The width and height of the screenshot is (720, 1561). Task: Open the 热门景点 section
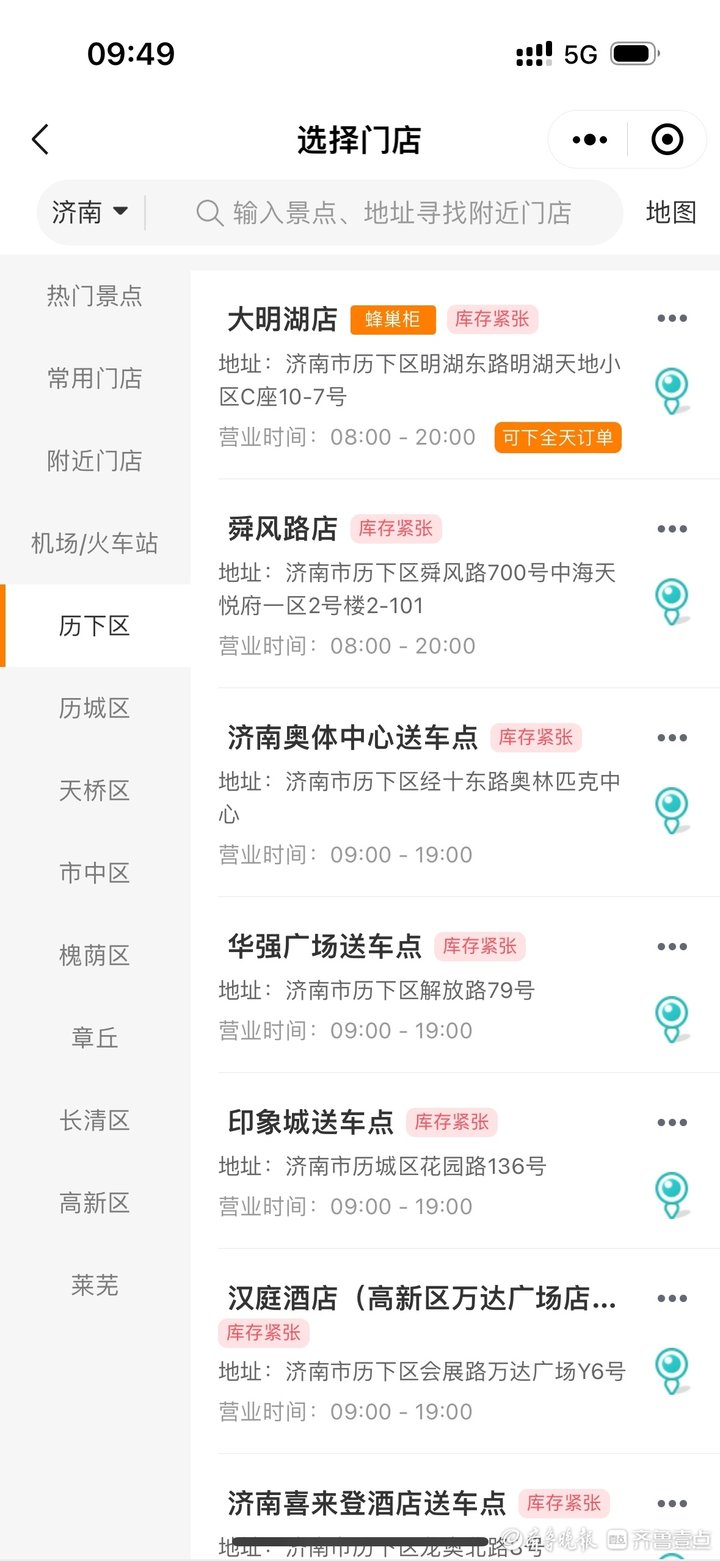click(x=96, y=295)
